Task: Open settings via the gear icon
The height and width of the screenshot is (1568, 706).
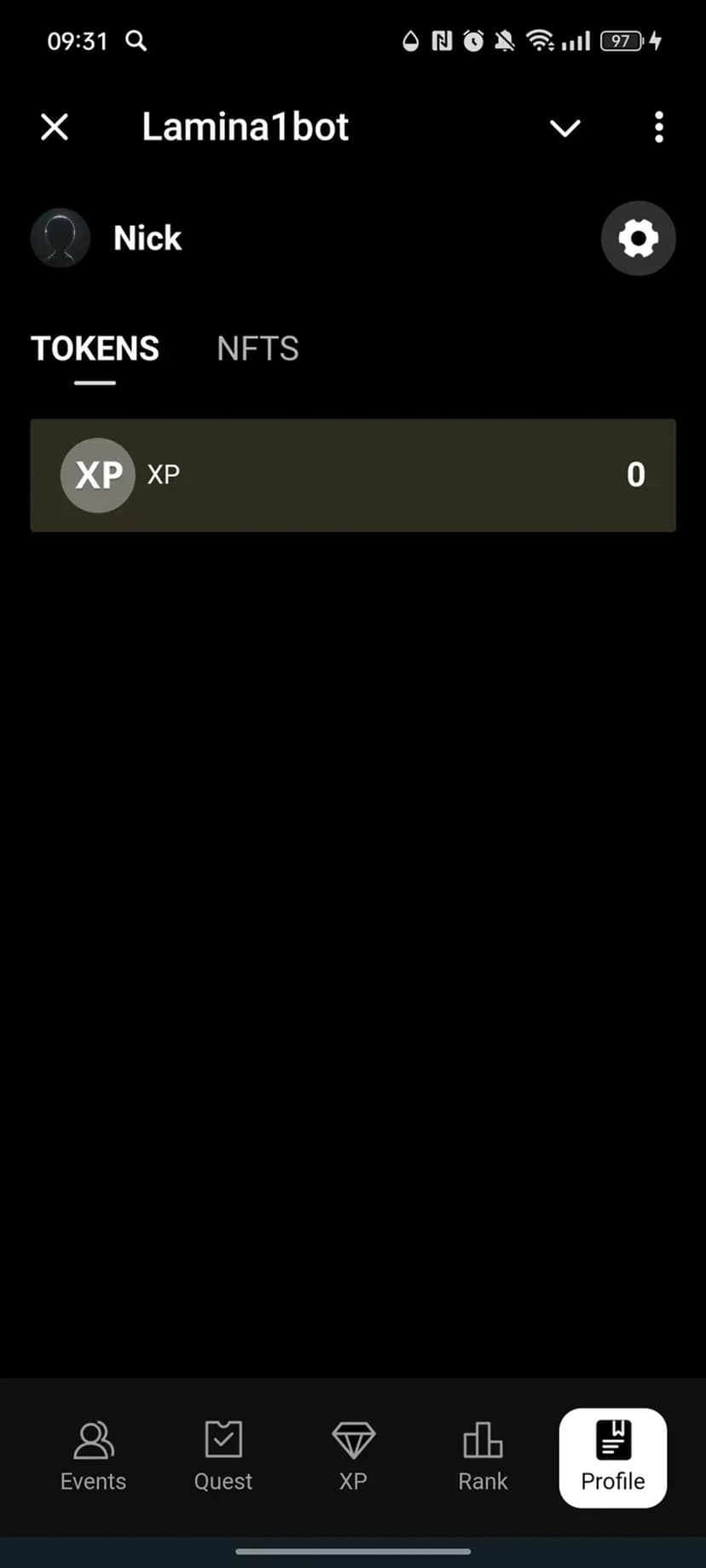Action: [638, 239]
